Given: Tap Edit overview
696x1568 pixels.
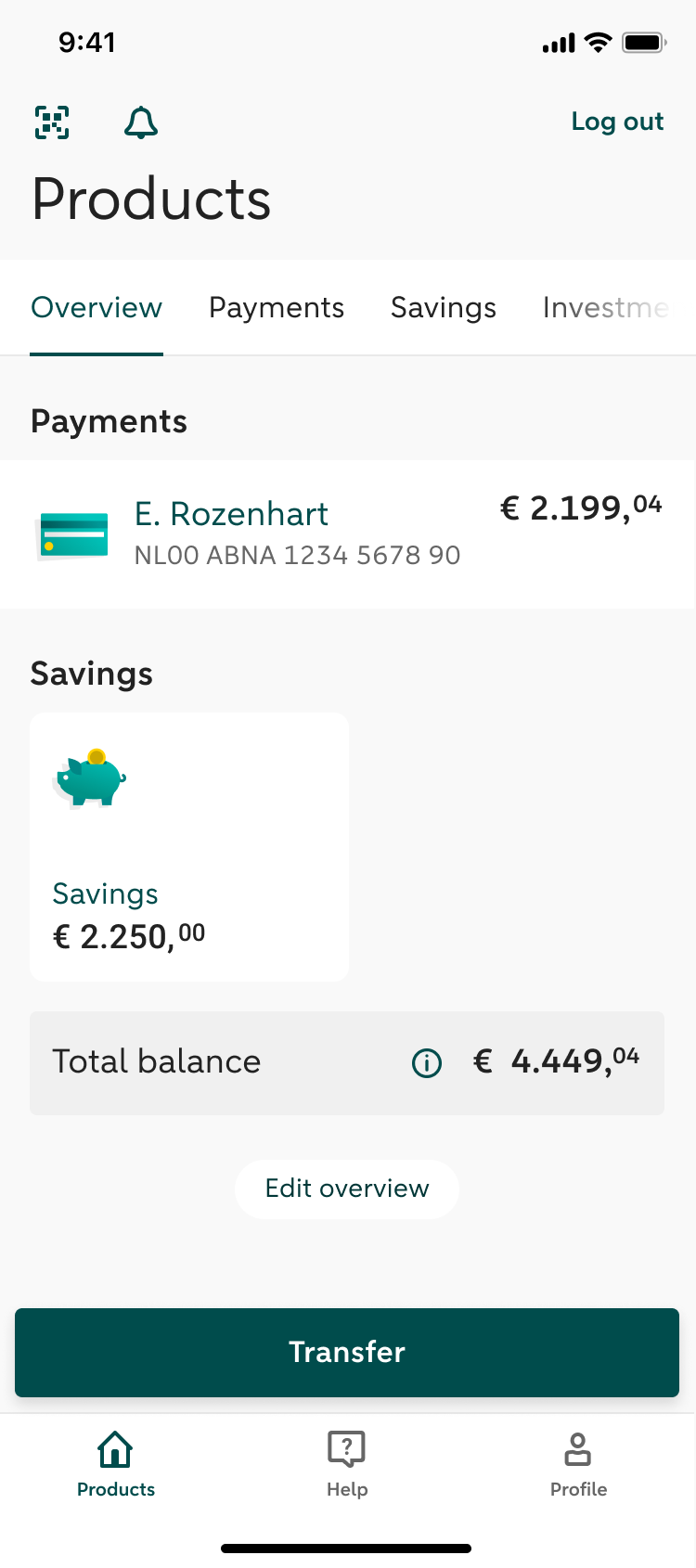Looking at the screenshot, I should pyautogui.click(x=347, y=1189).
